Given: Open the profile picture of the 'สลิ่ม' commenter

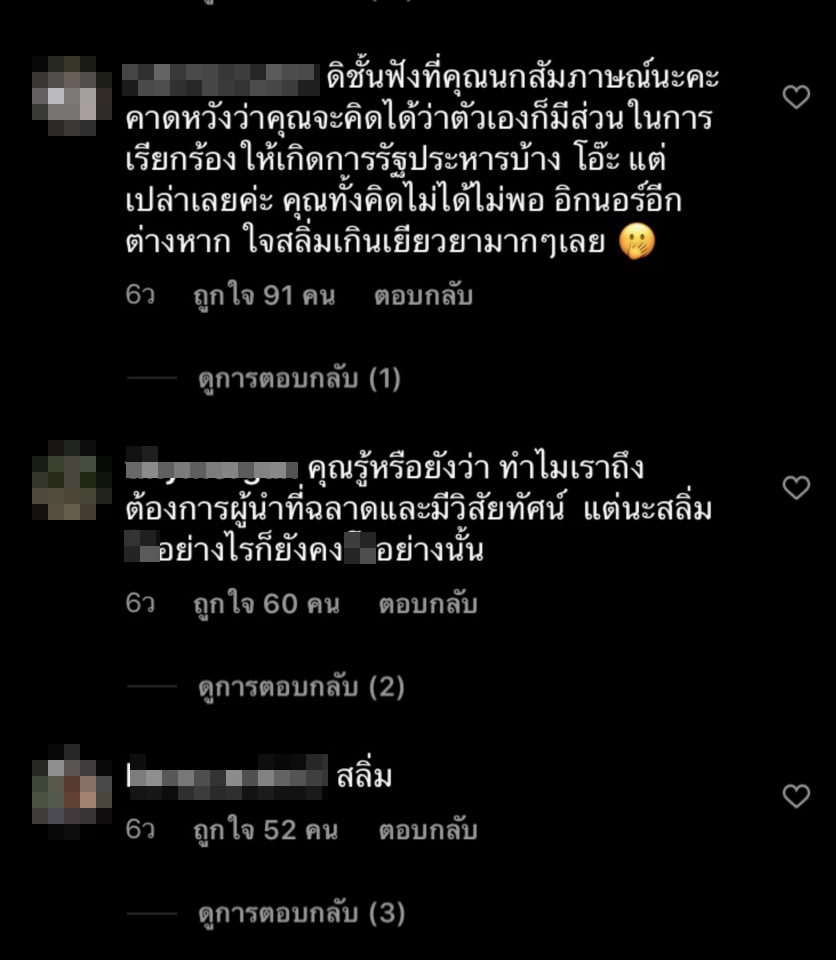Looking at the screenshot, I should point(71,785).
